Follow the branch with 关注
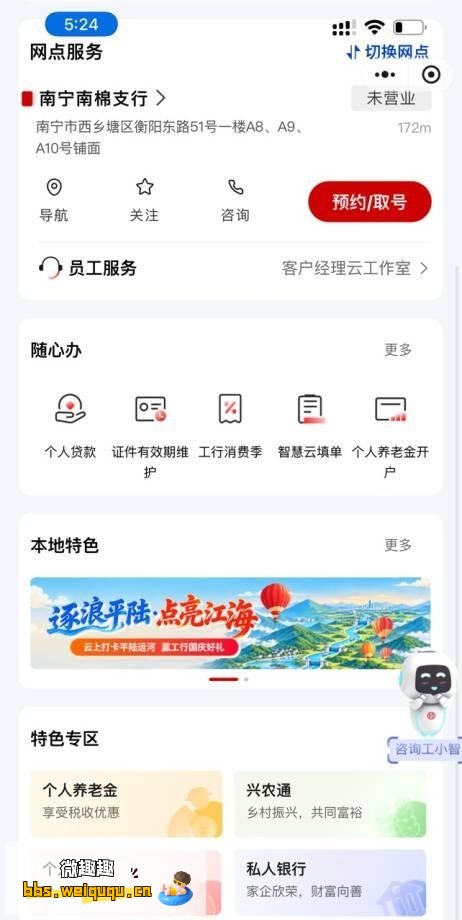 tap(144, 201)
